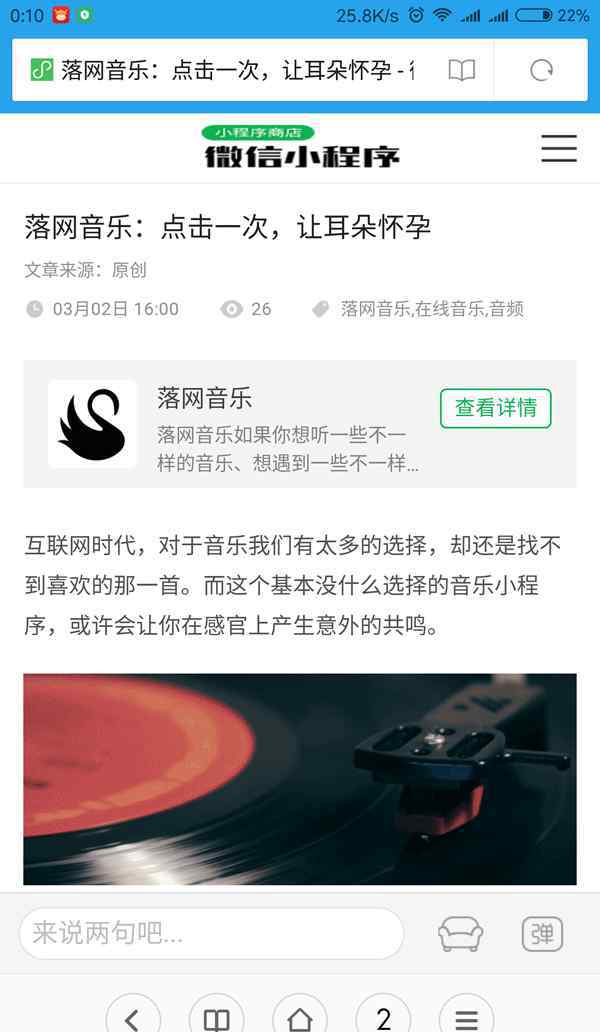Open the browser bottom menu
The height and width of the screenshot is (1032, 600).
coord(466,1017)
